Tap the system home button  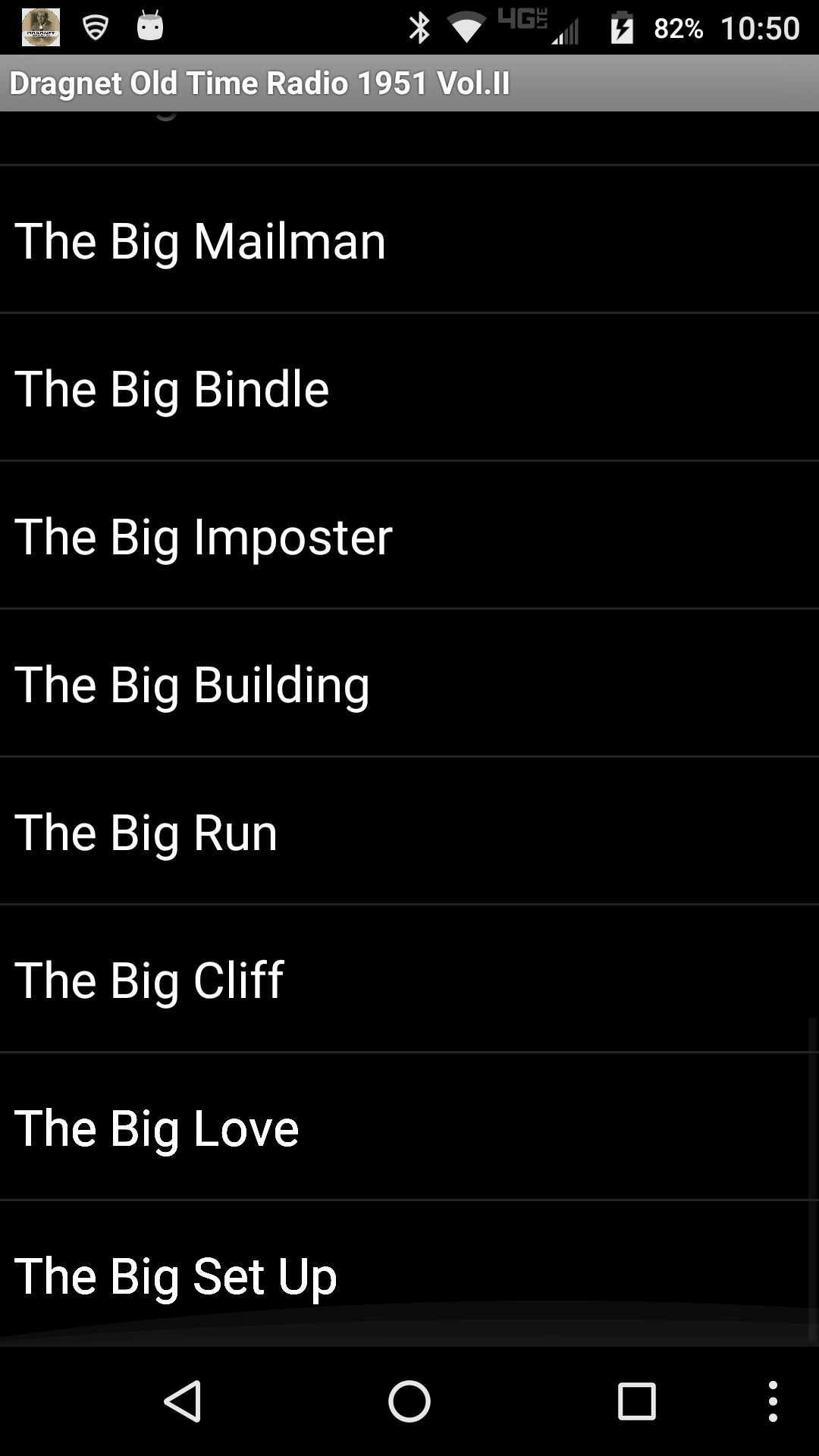click(409, 1401)
